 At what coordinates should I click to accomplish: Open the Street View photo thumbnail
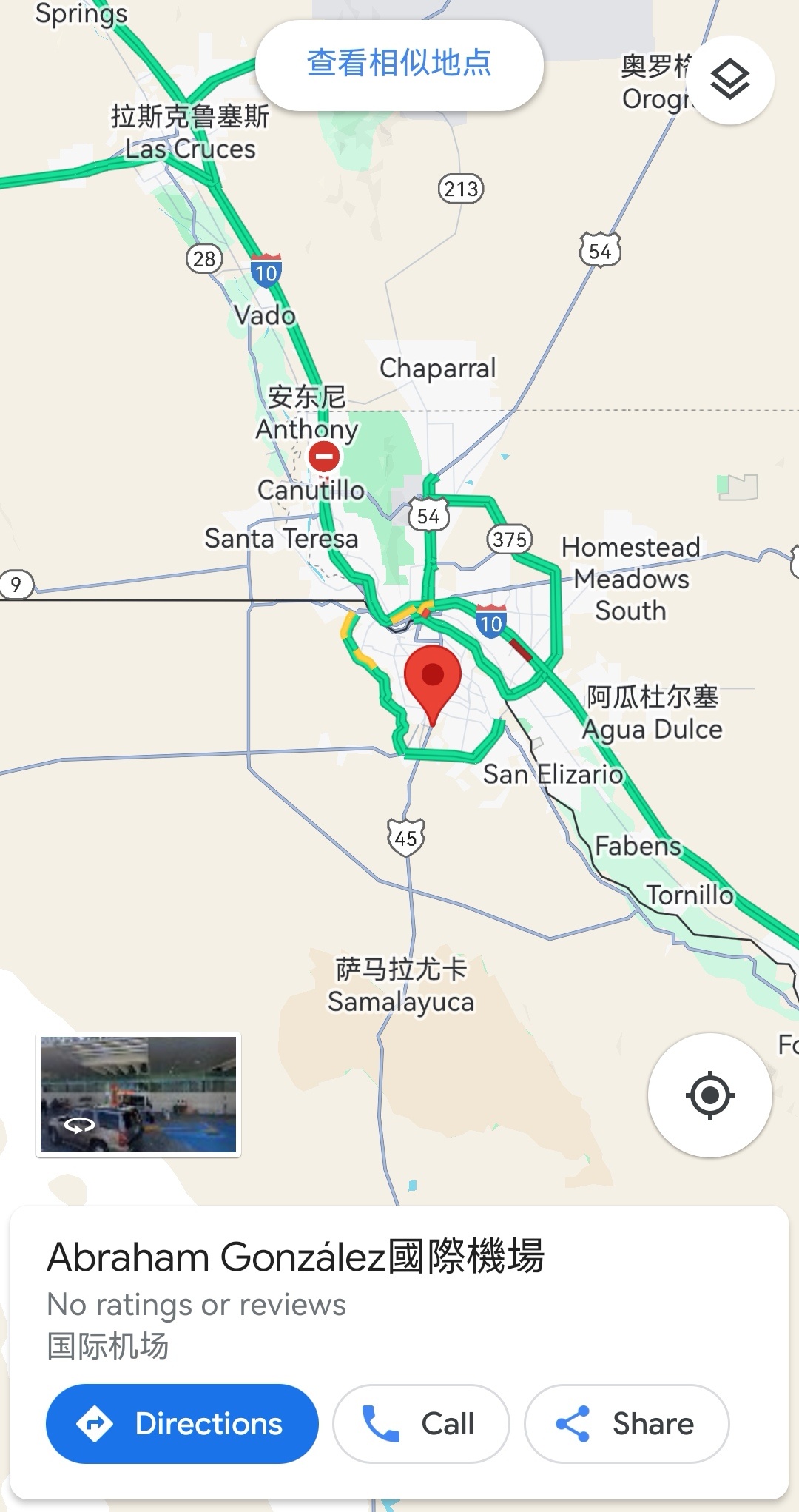[x=138, y=1095]
